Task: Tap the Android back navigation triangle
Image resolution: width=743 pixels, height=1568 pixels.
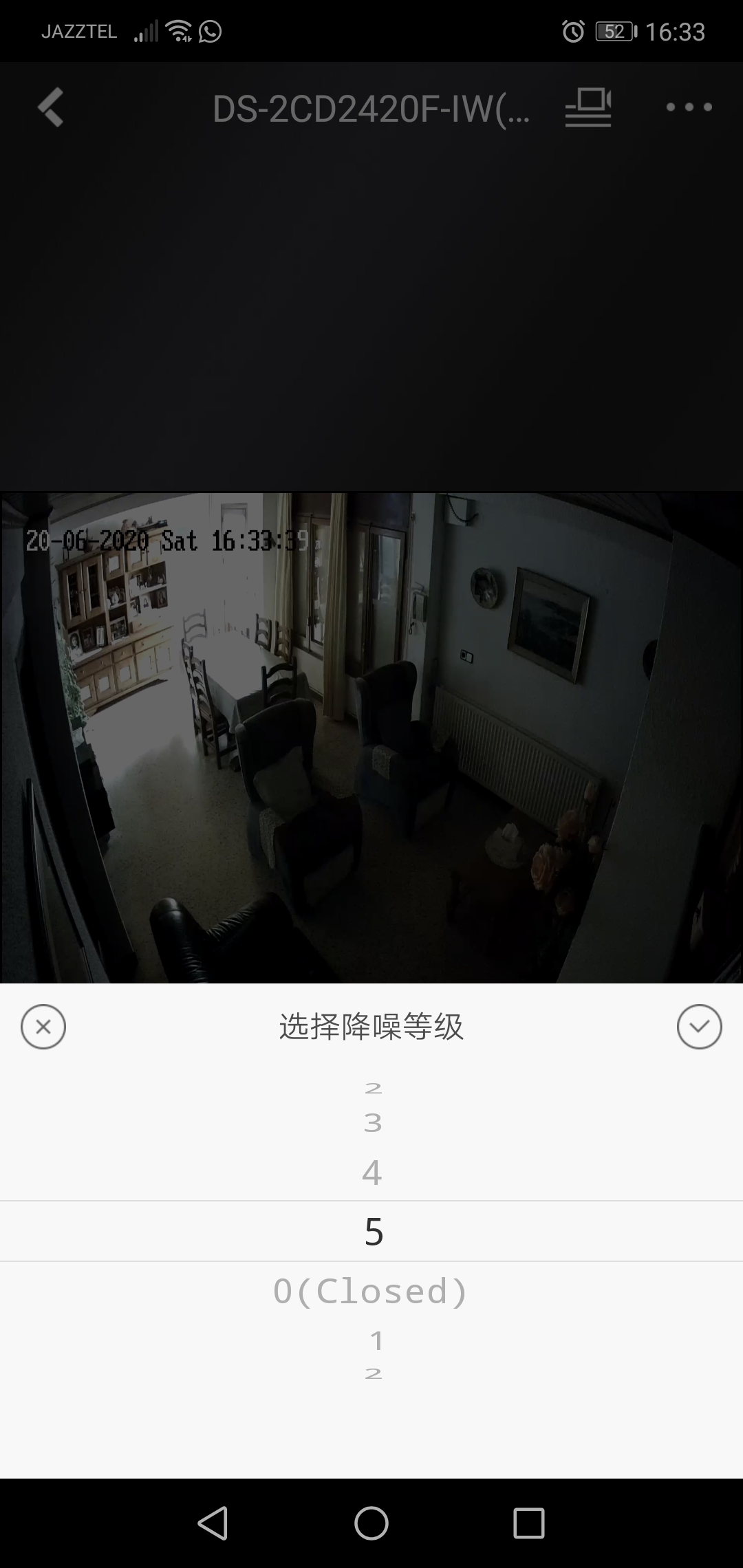Action: 213,1523
